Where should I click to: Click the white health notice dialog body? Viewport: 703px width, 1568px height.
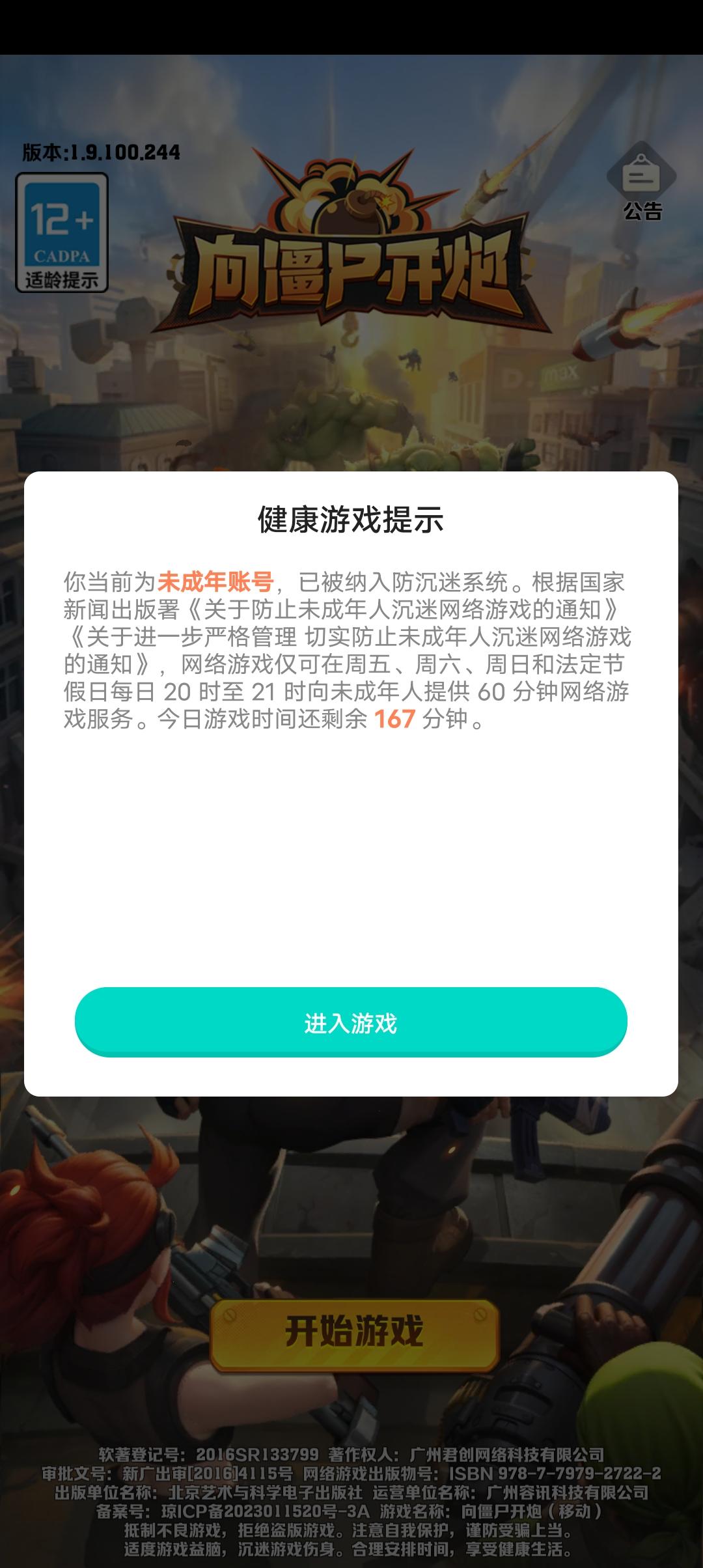pos(351,847)
